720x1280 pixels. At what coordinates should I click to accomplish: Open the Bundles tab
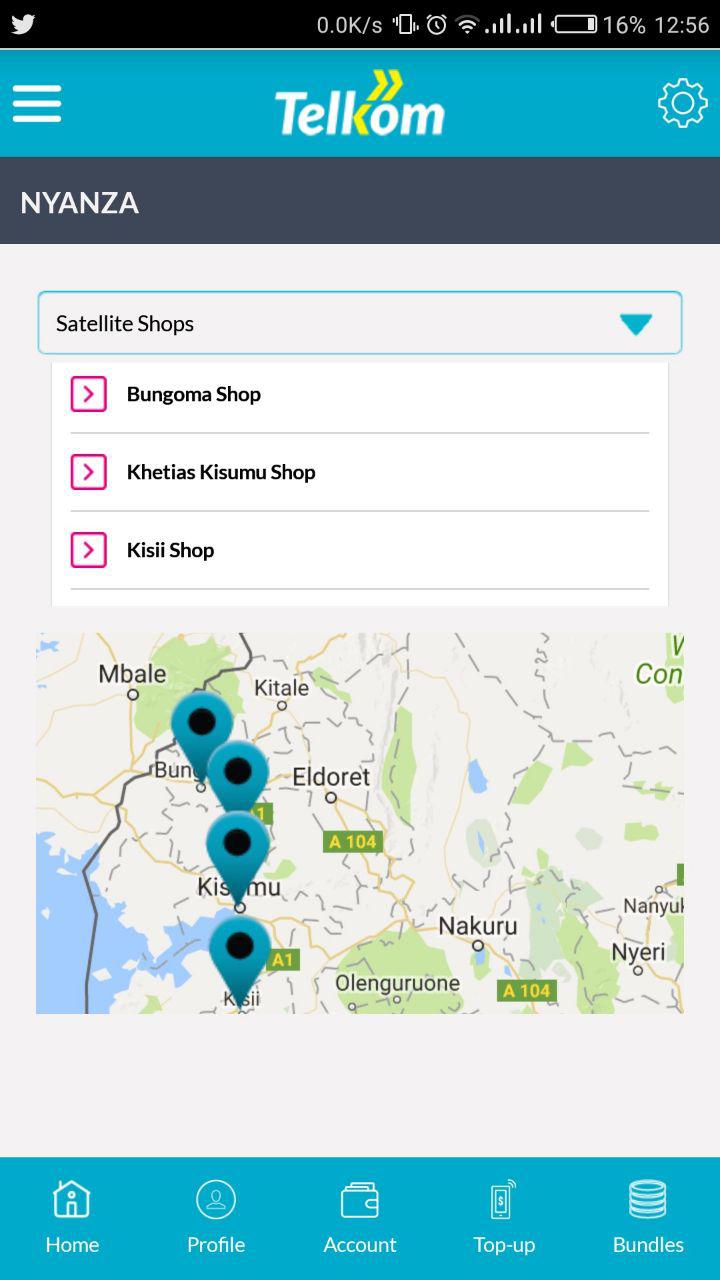(x=648, y=1218)
